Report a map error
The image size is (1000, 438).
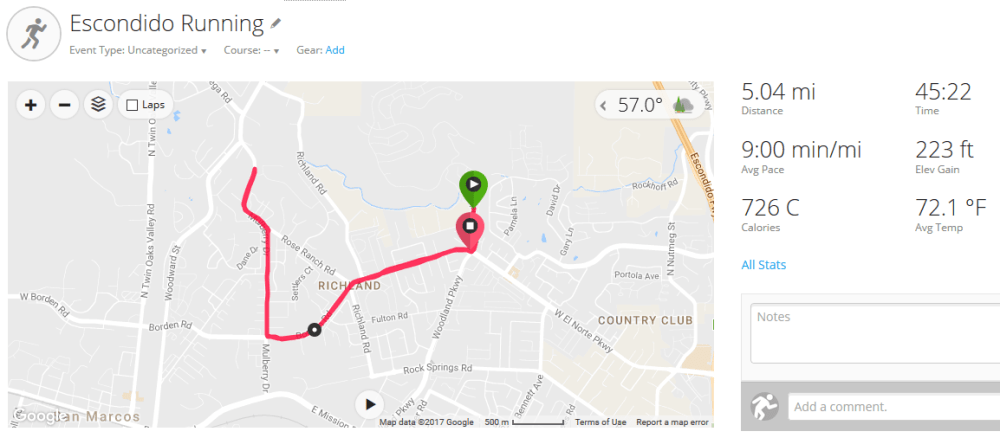point(672,422)
